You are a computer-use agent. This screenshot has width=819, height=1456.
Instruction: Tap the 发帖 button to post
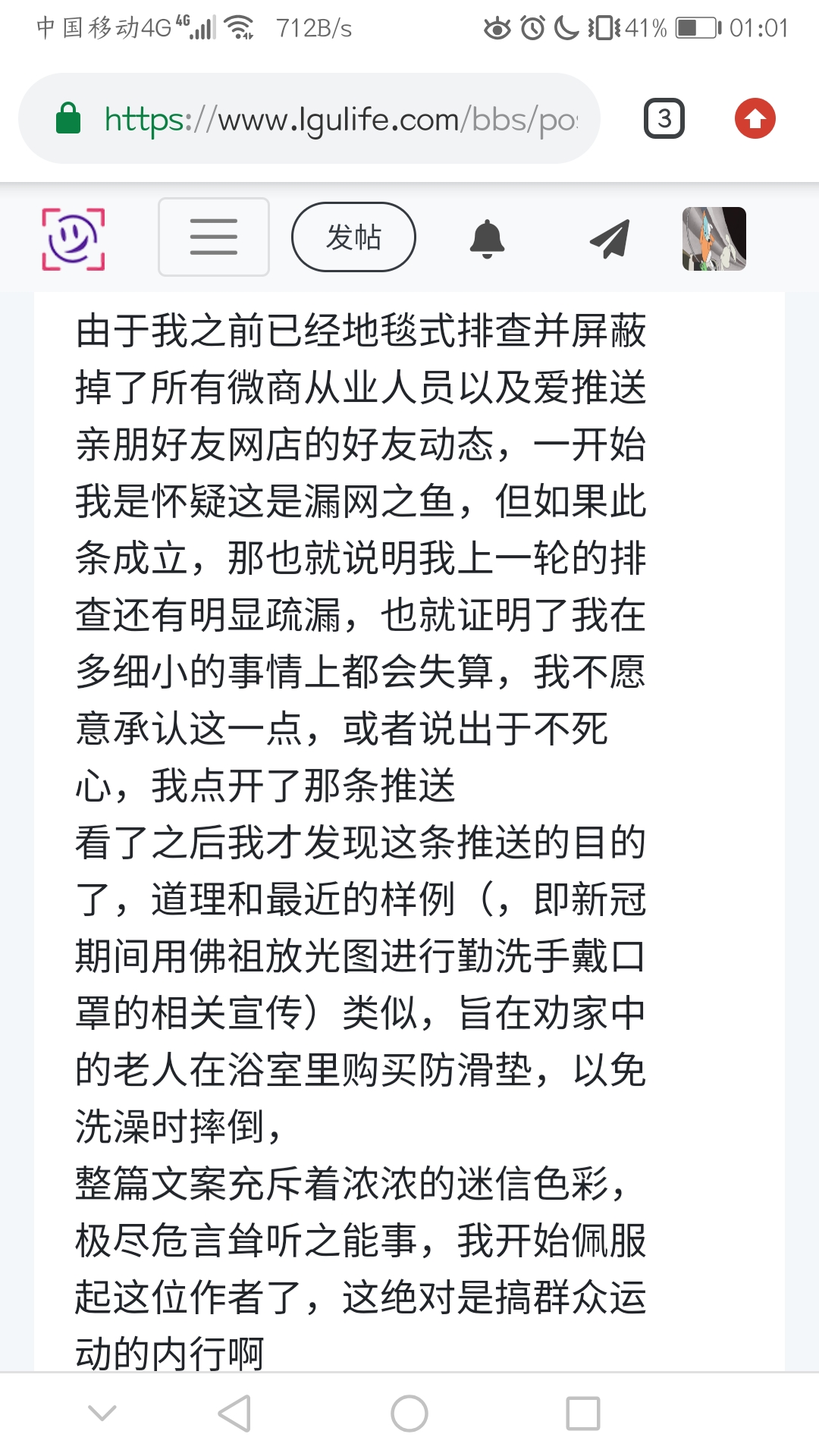[353, 237]
